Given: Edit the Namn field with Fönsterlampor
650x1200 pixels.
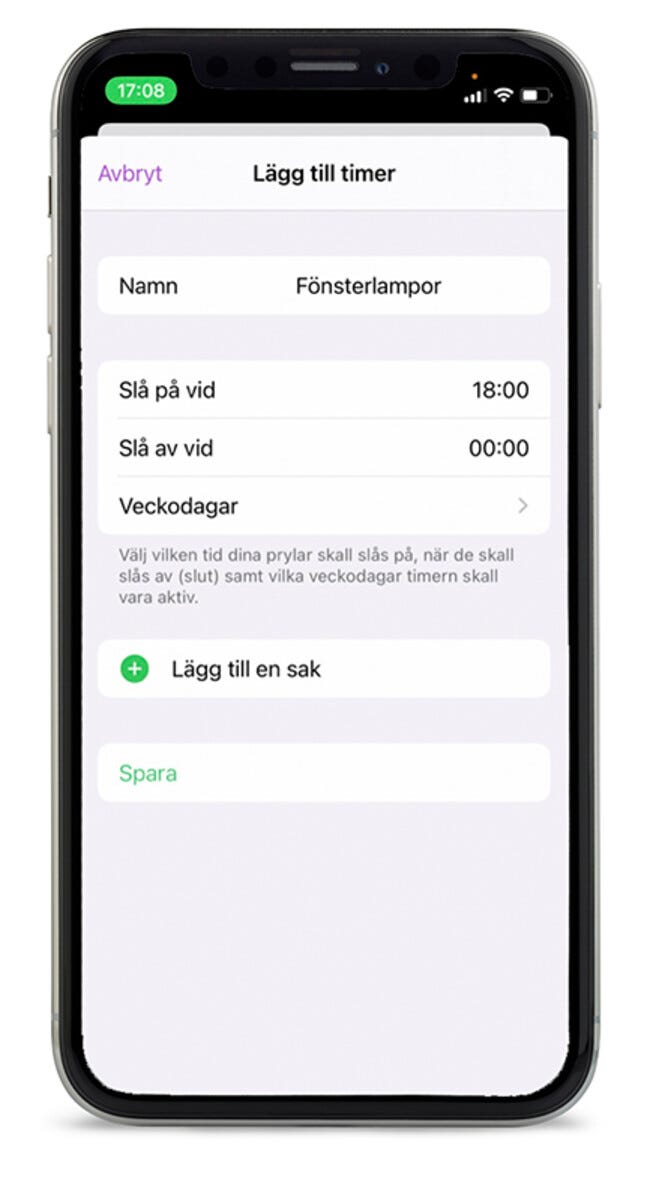Looking at the screenshot, I should 368,286.
